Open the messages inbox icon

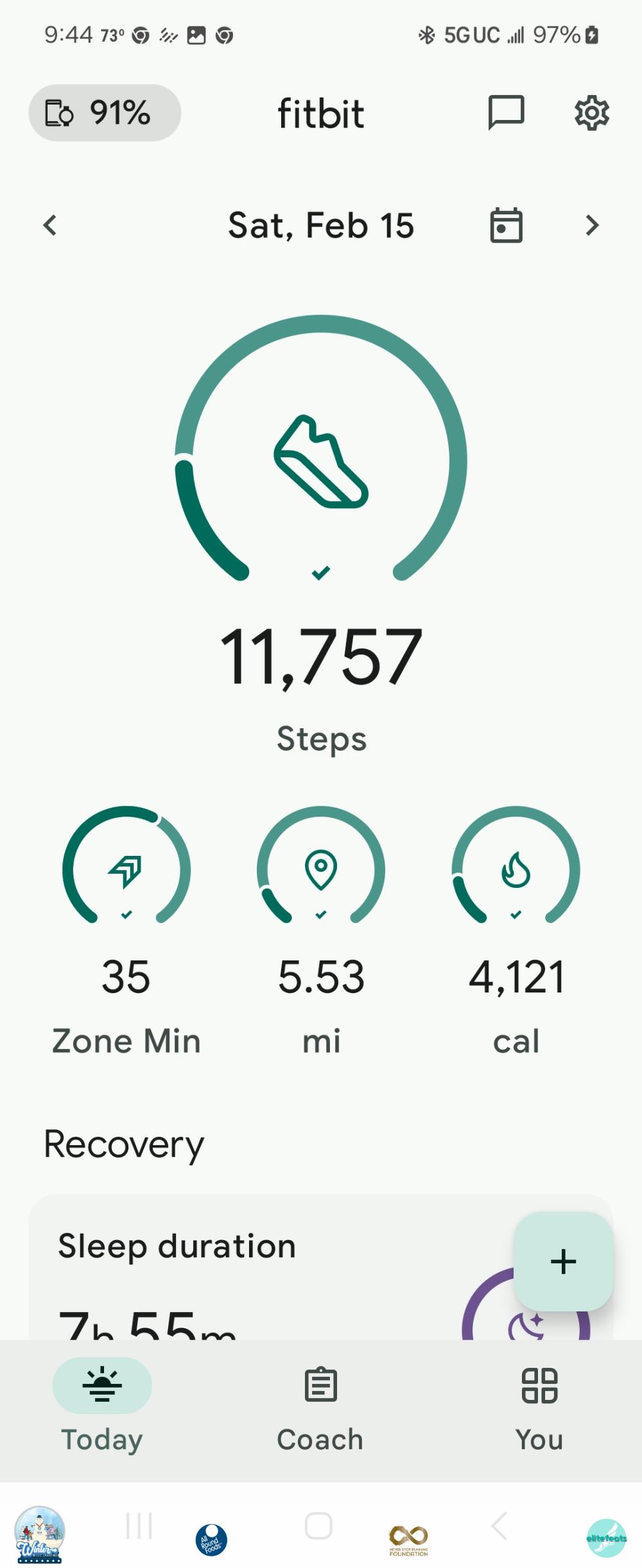click(x=506, y=113)
